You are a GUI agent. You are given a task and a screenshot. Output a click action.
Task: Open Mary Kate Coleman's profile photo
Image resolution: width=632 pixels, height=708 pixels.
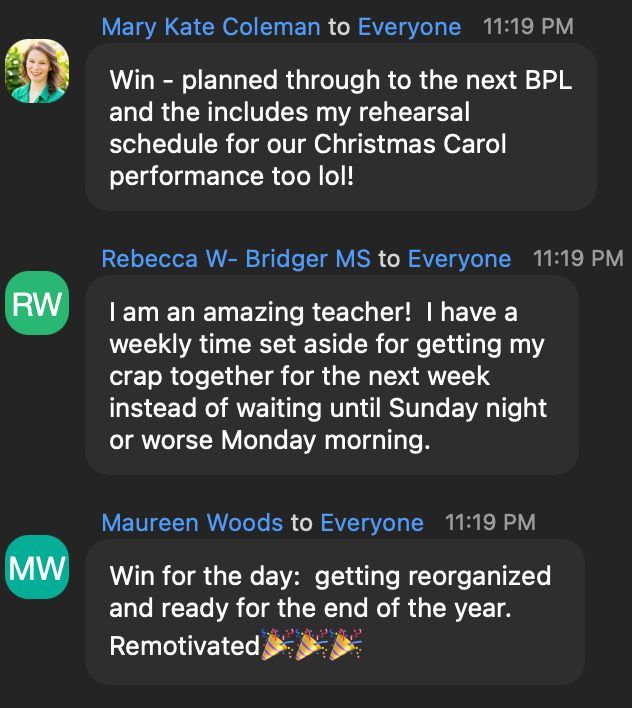click(x=37, y=71)
